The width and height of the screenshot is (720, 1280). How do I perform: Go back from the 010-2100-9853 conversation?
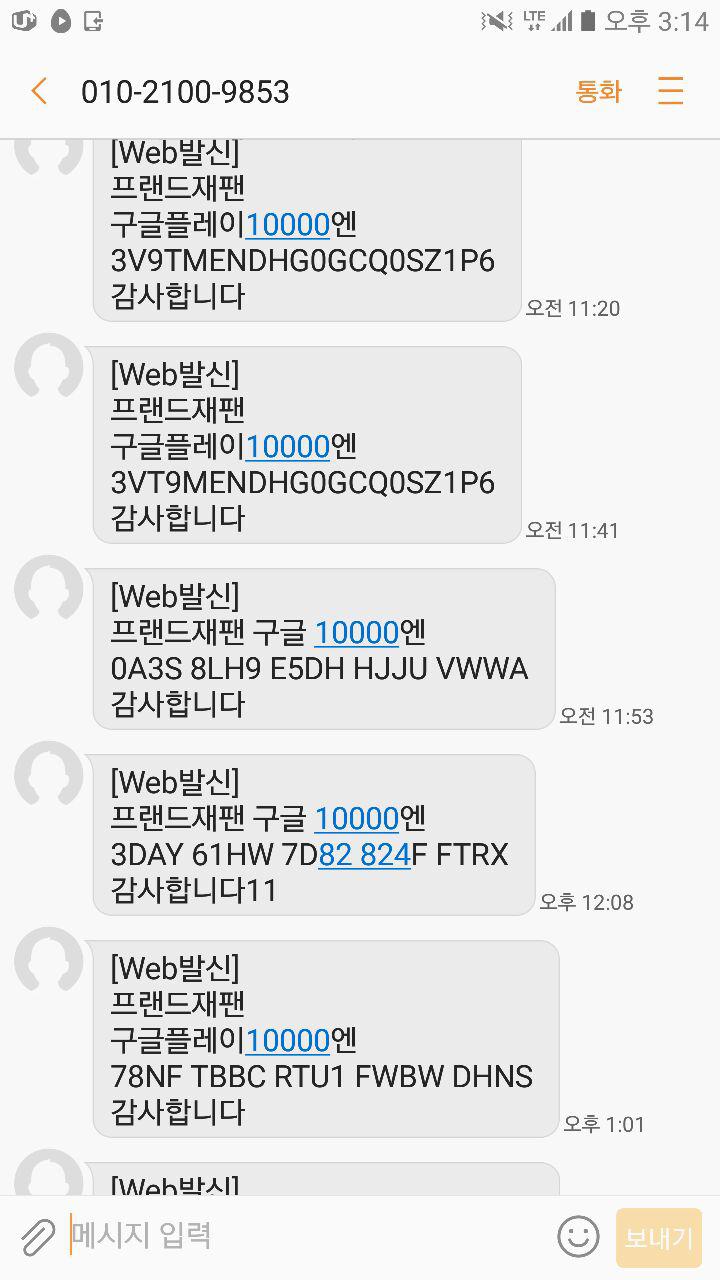pyautogui.click(x=39, y=92)
